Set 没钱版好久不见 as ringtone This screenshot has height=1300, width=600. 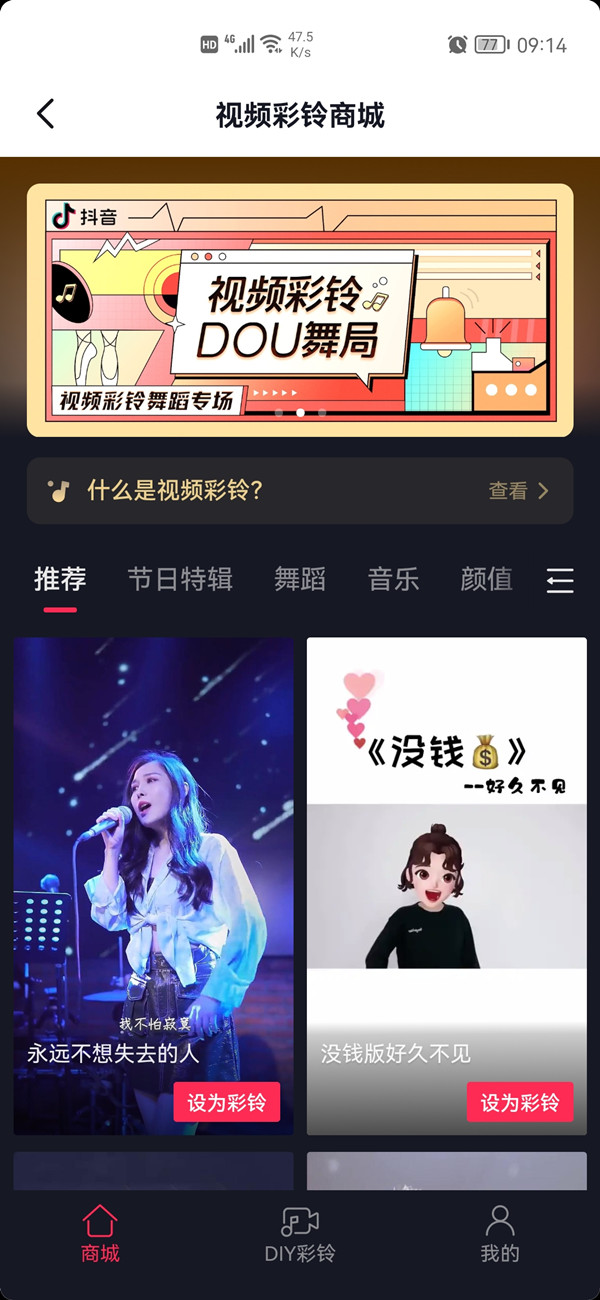click(x=520, y=1102)
